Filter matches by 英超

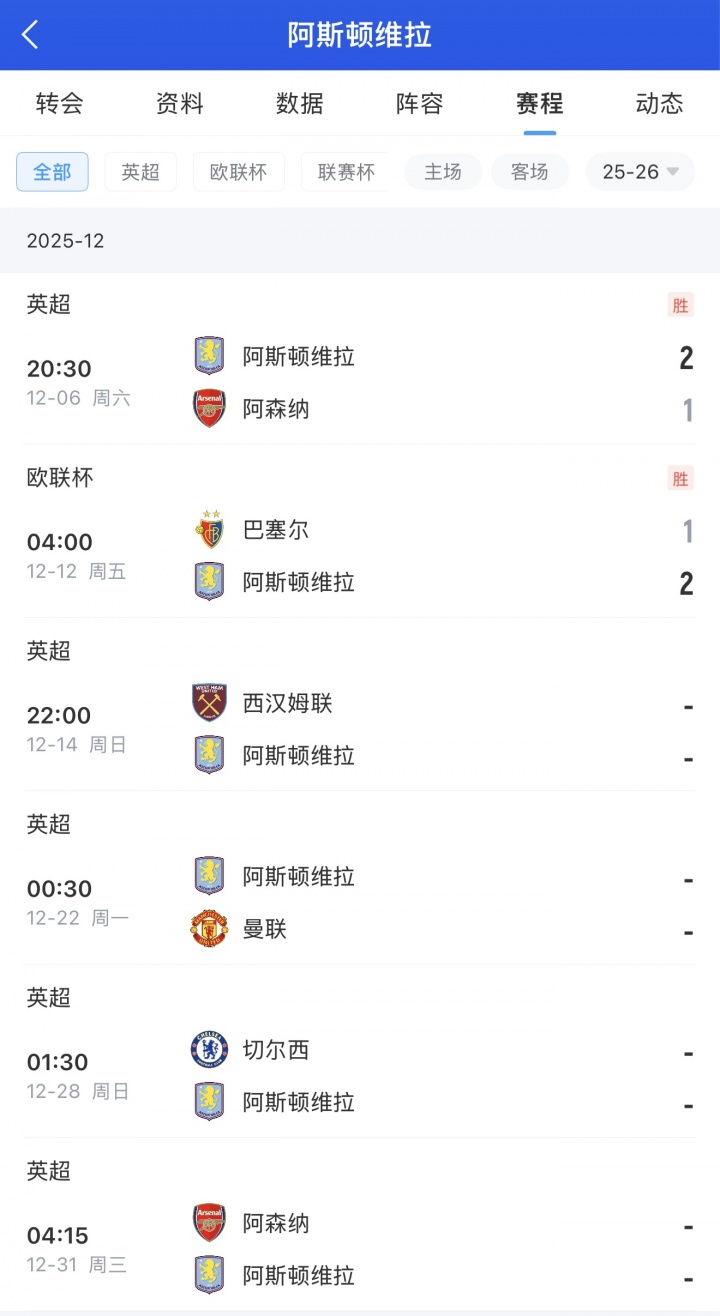click(x=141, y=172)
